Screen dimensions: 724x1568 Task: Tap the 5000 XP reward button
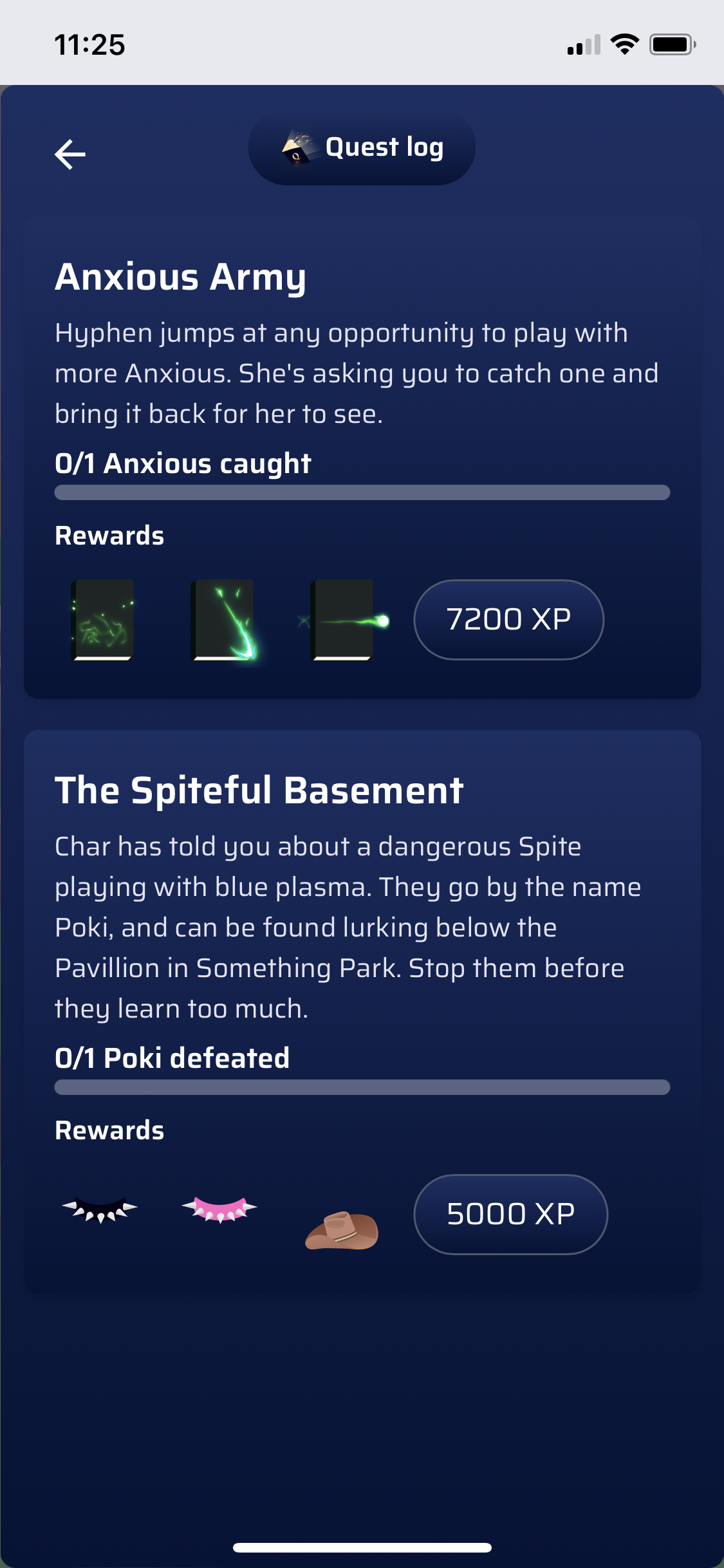(x=510, y=1214)
